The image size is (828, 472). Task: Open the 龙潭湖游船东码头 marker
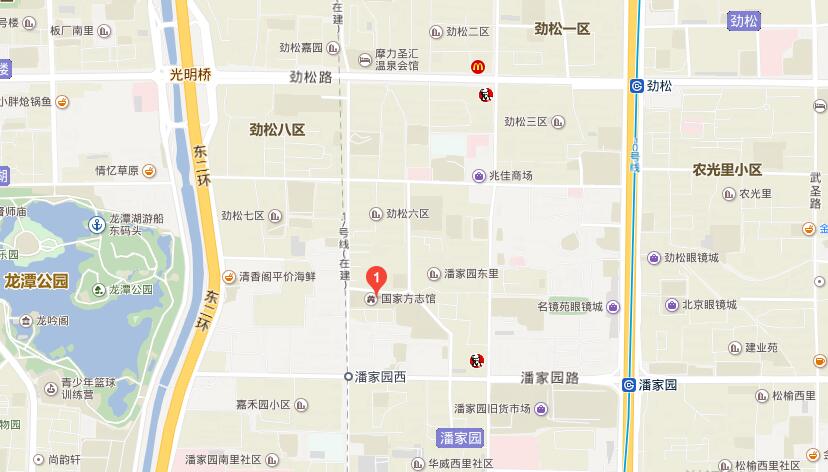tap(97, 224)
